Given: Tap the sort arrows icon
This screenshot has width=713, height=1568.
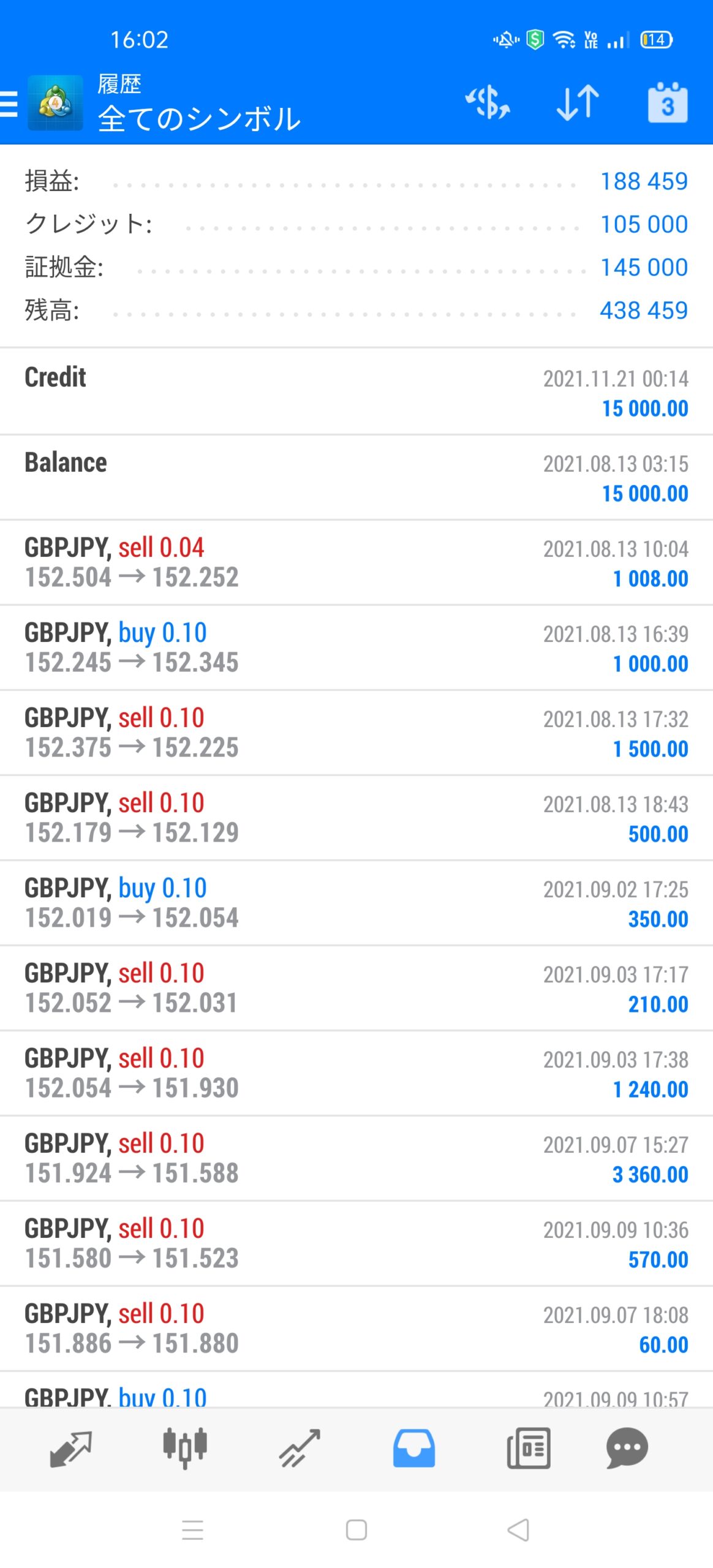Looking at the screenshot, I should point(577,103).
